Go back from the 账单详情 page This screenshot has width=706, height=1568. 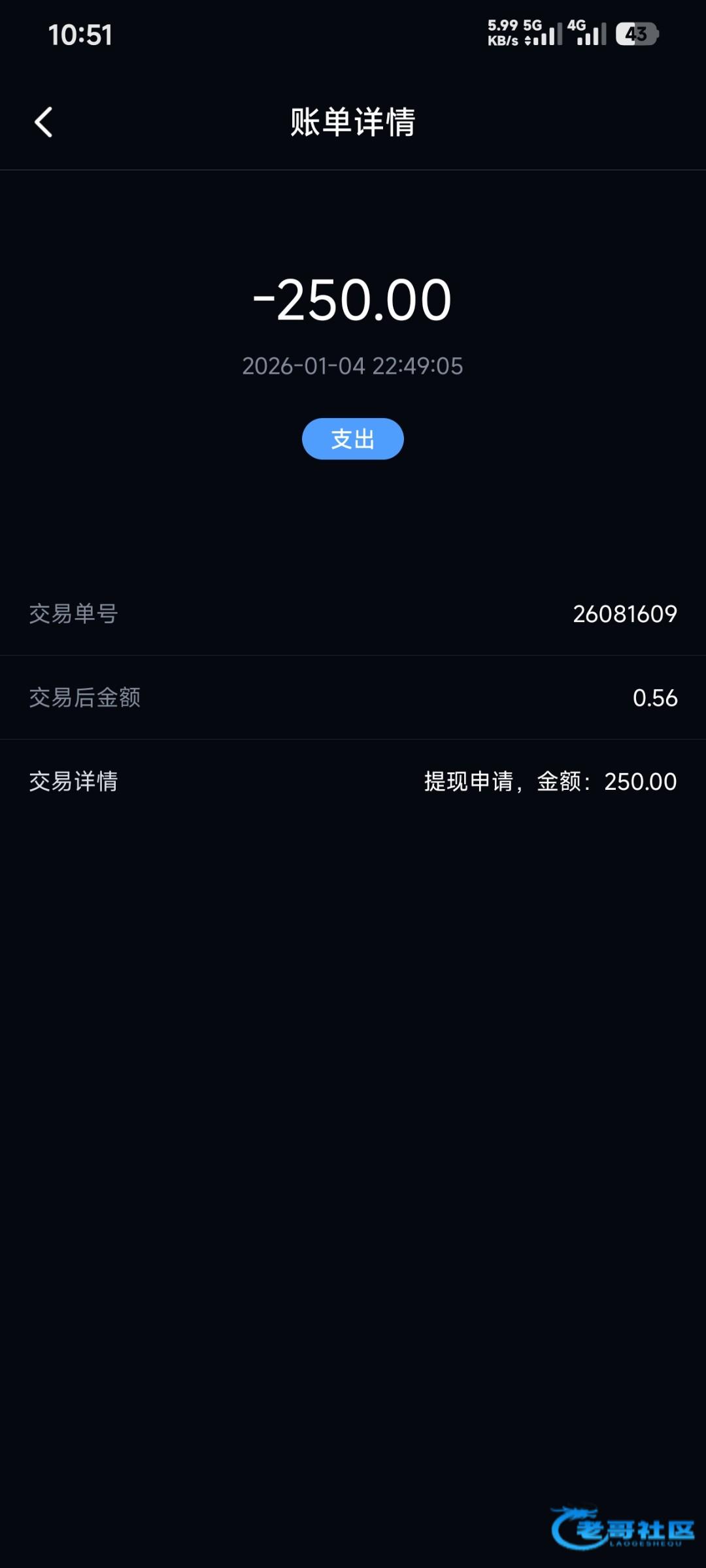(44, 122)
